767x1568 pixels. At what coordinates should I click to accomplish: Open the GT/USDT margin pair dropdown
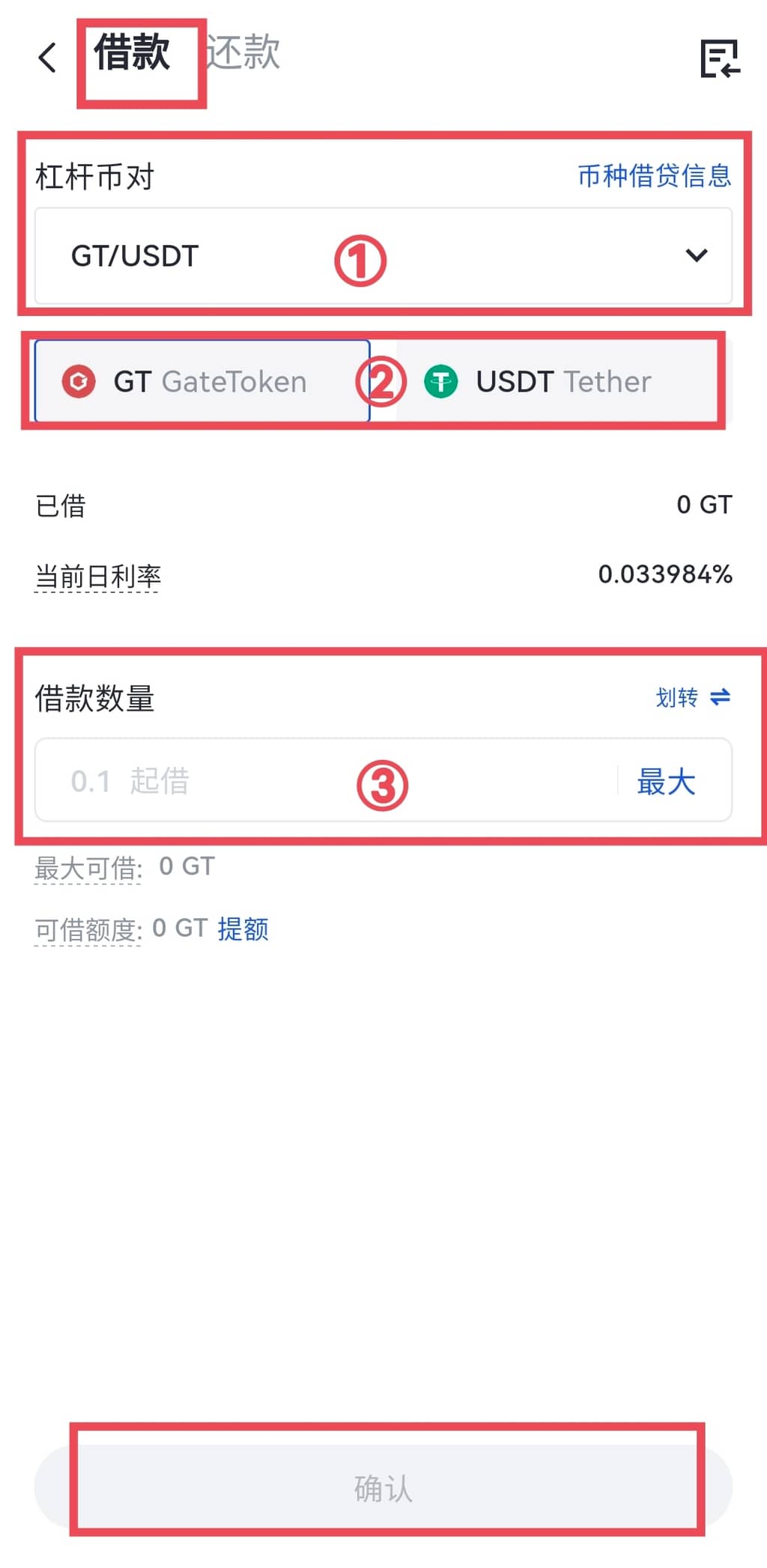pos(383,255)
